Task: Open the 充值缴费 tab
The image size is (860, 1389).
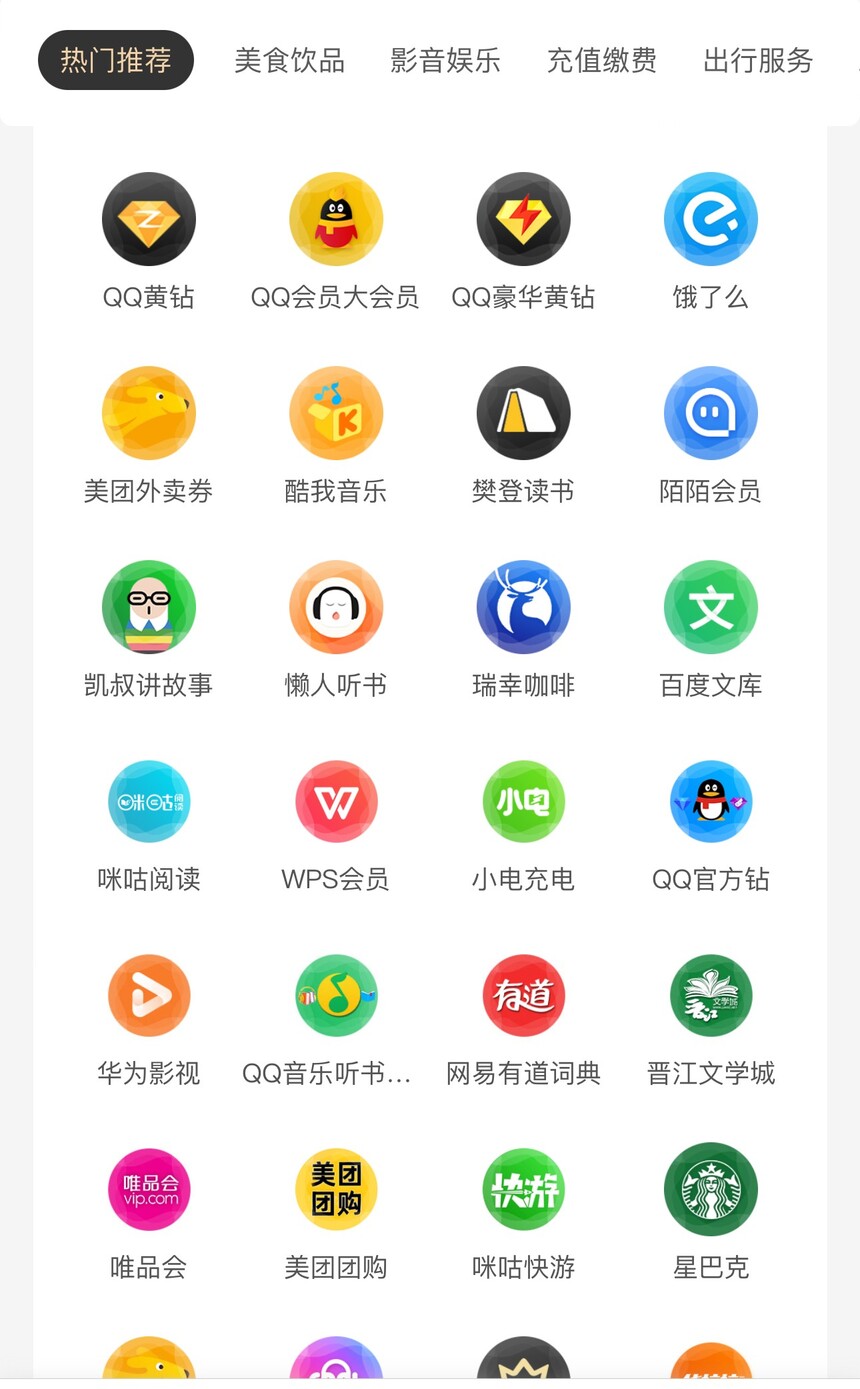Action: point(601,60)
